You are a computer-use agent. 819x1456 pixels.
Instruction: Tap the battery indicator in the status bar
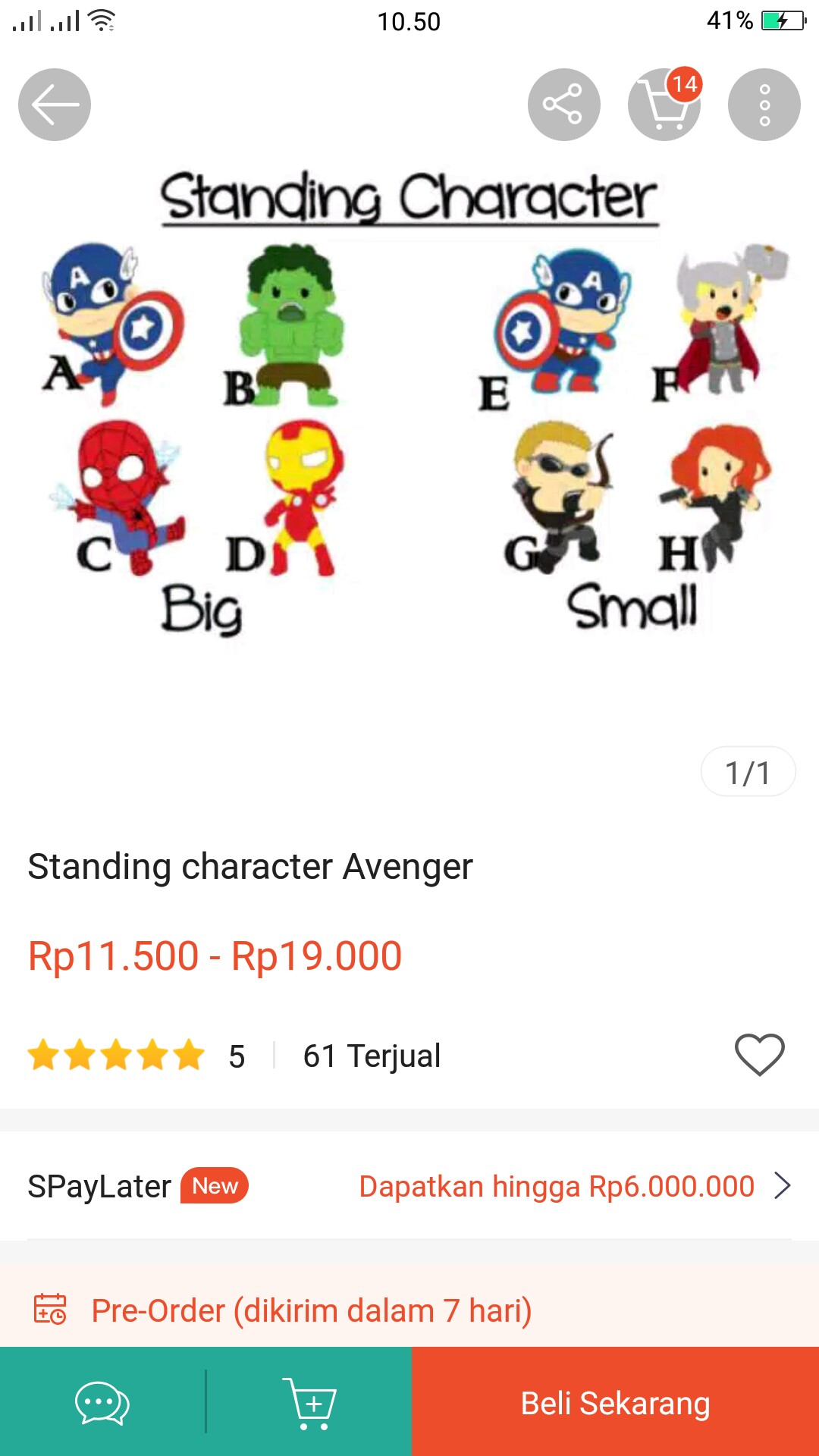781,21
